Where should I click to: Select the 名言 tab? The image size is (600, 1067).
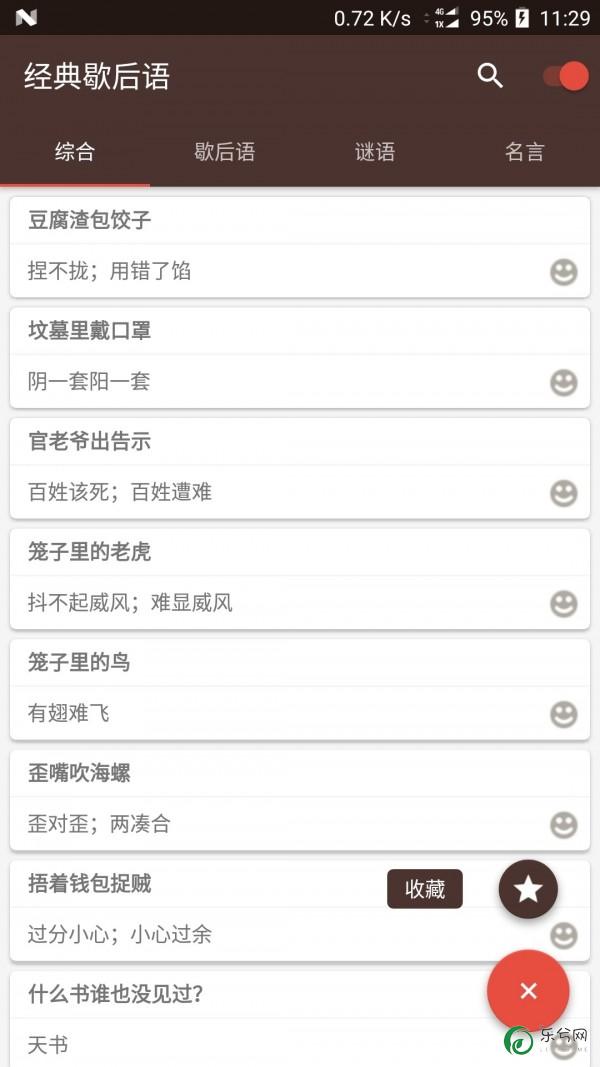pyautogui.click(x=524, y=151)
